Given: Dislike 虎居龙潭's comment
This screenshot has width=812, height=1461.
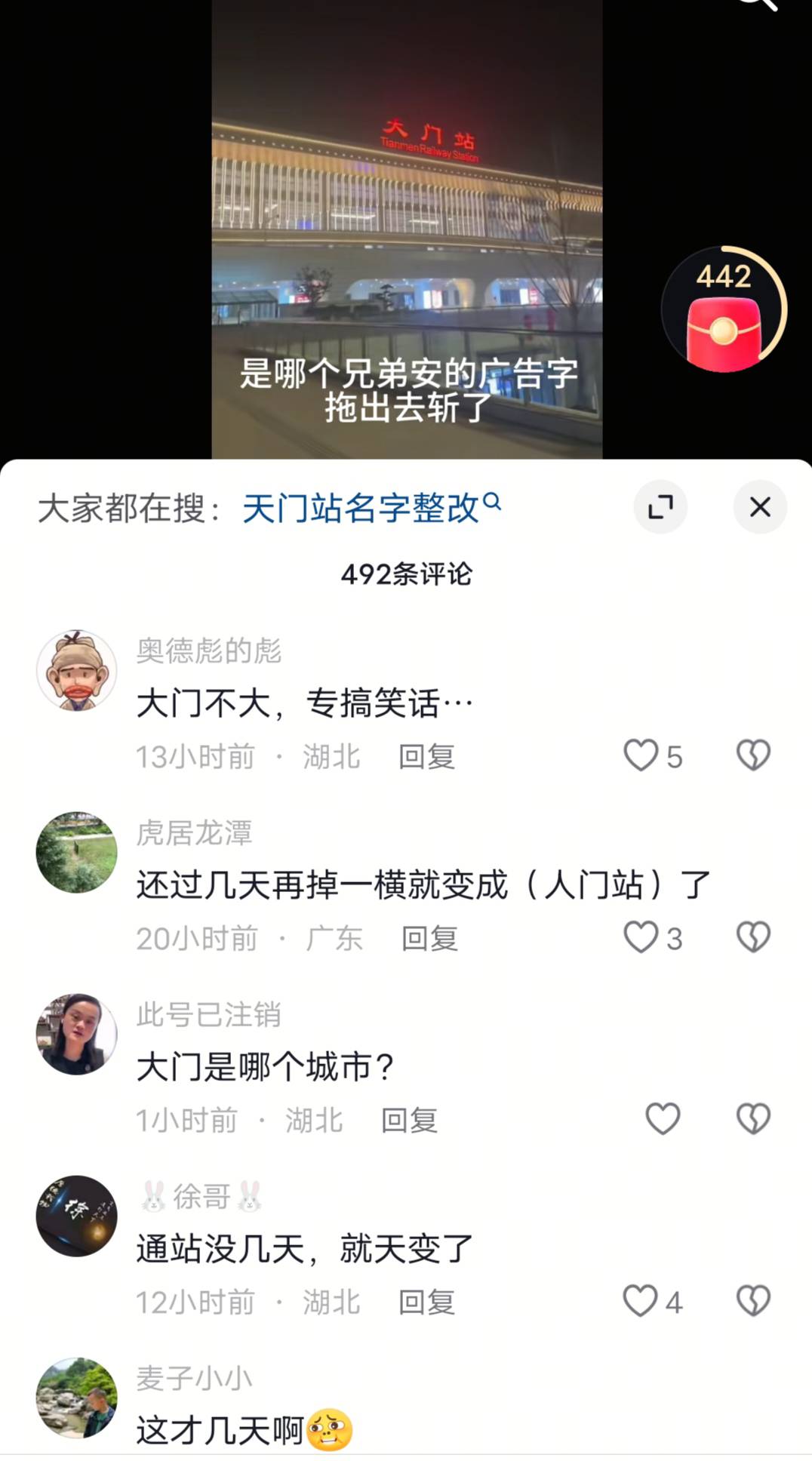Looking at the screenshot, I should click(x=753, y=937).
